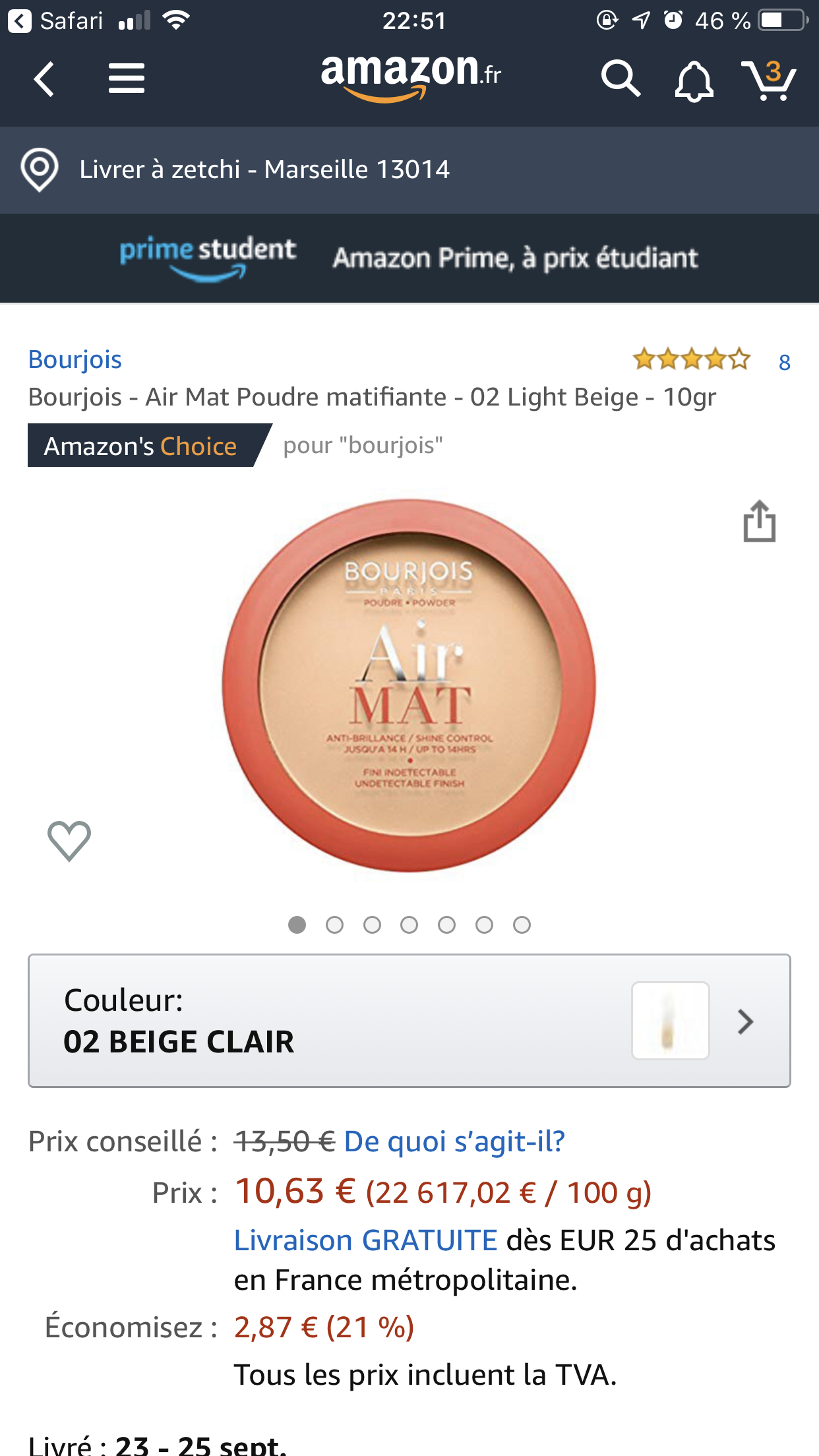Open the Livraison GRATUITE link
This screenshot has width=819, height=1456.
pos(365,1240)
